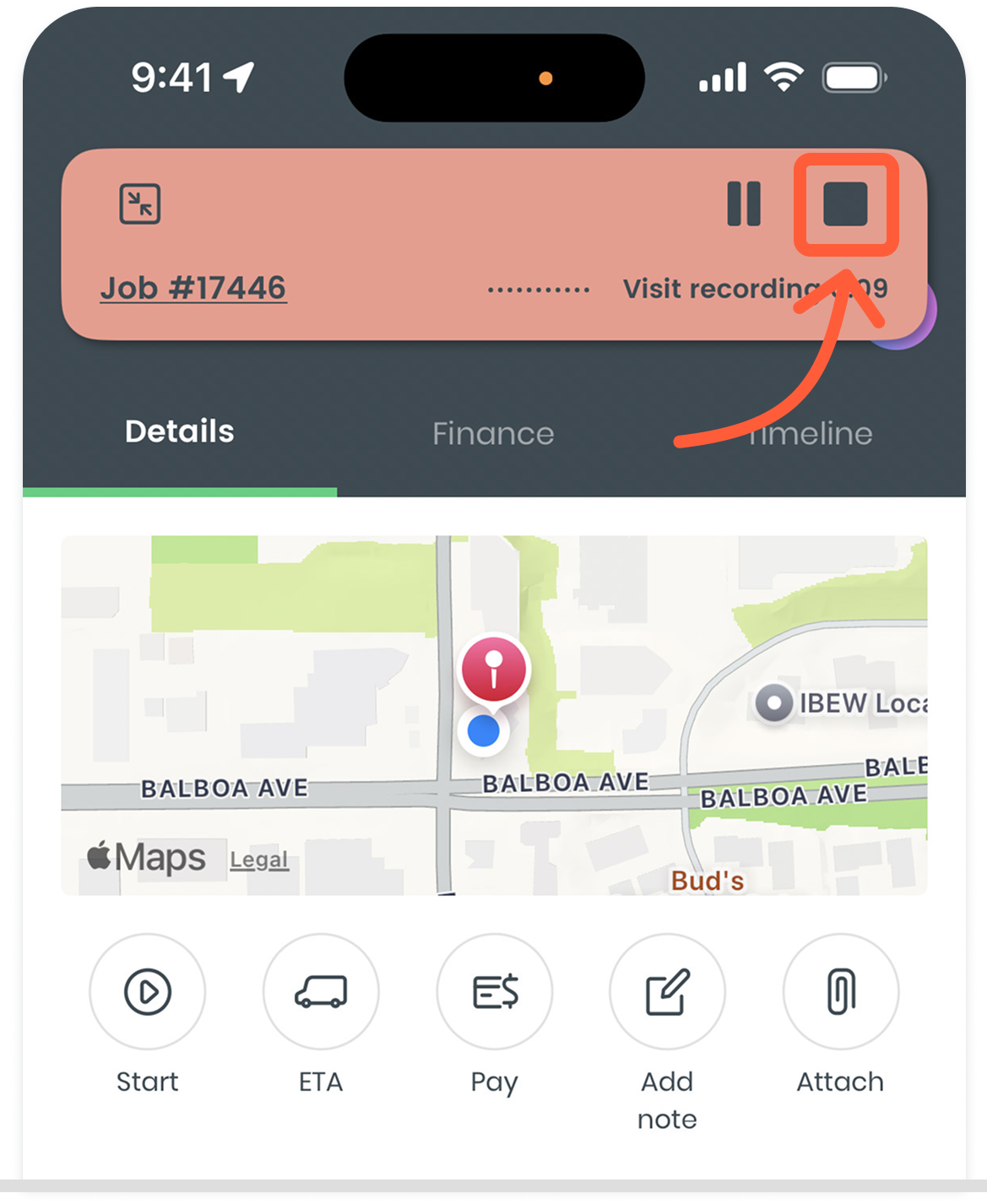This screenshot has height=1204, width=987.
Task: Switch to the Finance tab
Action: click(493, 434)
